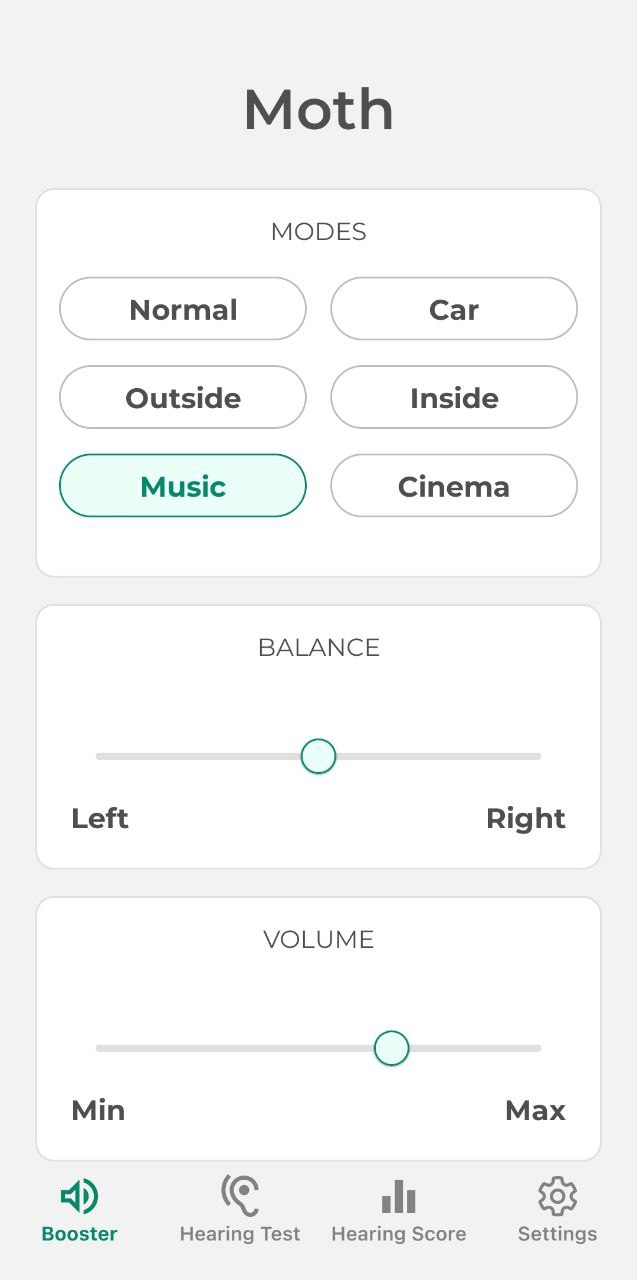Image resolution: width=637 pixels, height=1280 pixels.
Task: Choose the Outside mode
Action: point(183,397)
